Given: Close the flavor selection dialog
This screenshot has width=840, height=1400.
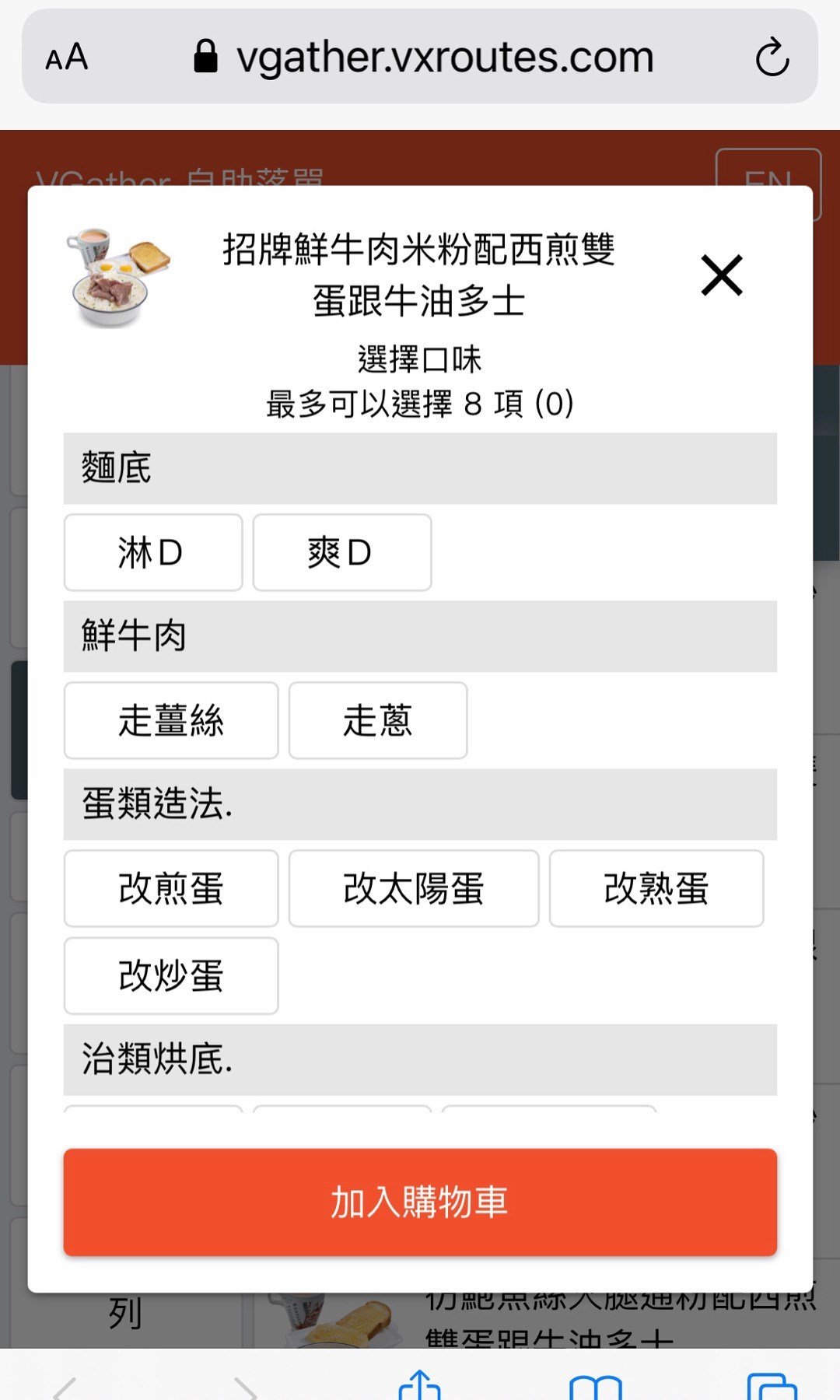Looking at the screenshot, I should pyautogui.click(x=722, y=275).
